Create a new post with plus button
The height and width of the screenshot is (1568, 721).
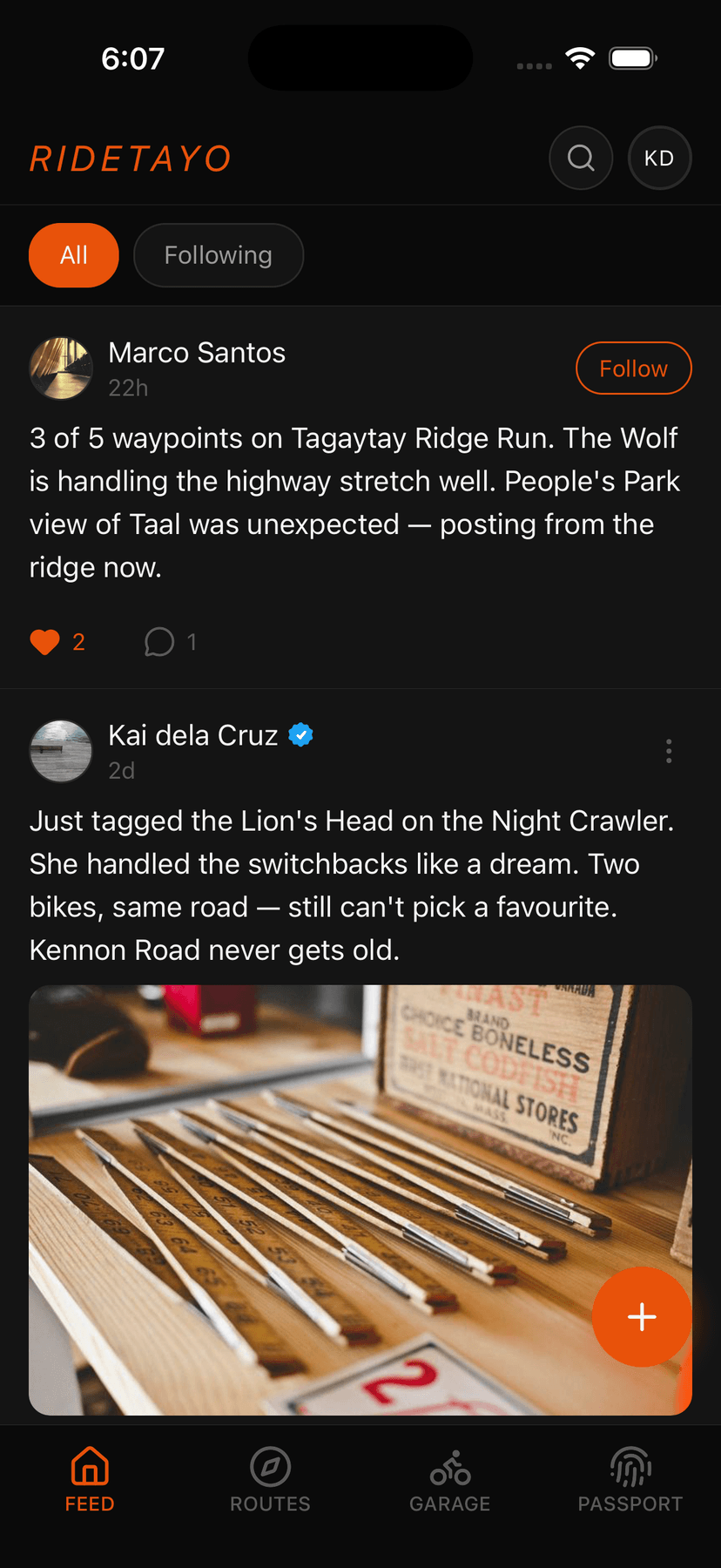coord(642,1316)
